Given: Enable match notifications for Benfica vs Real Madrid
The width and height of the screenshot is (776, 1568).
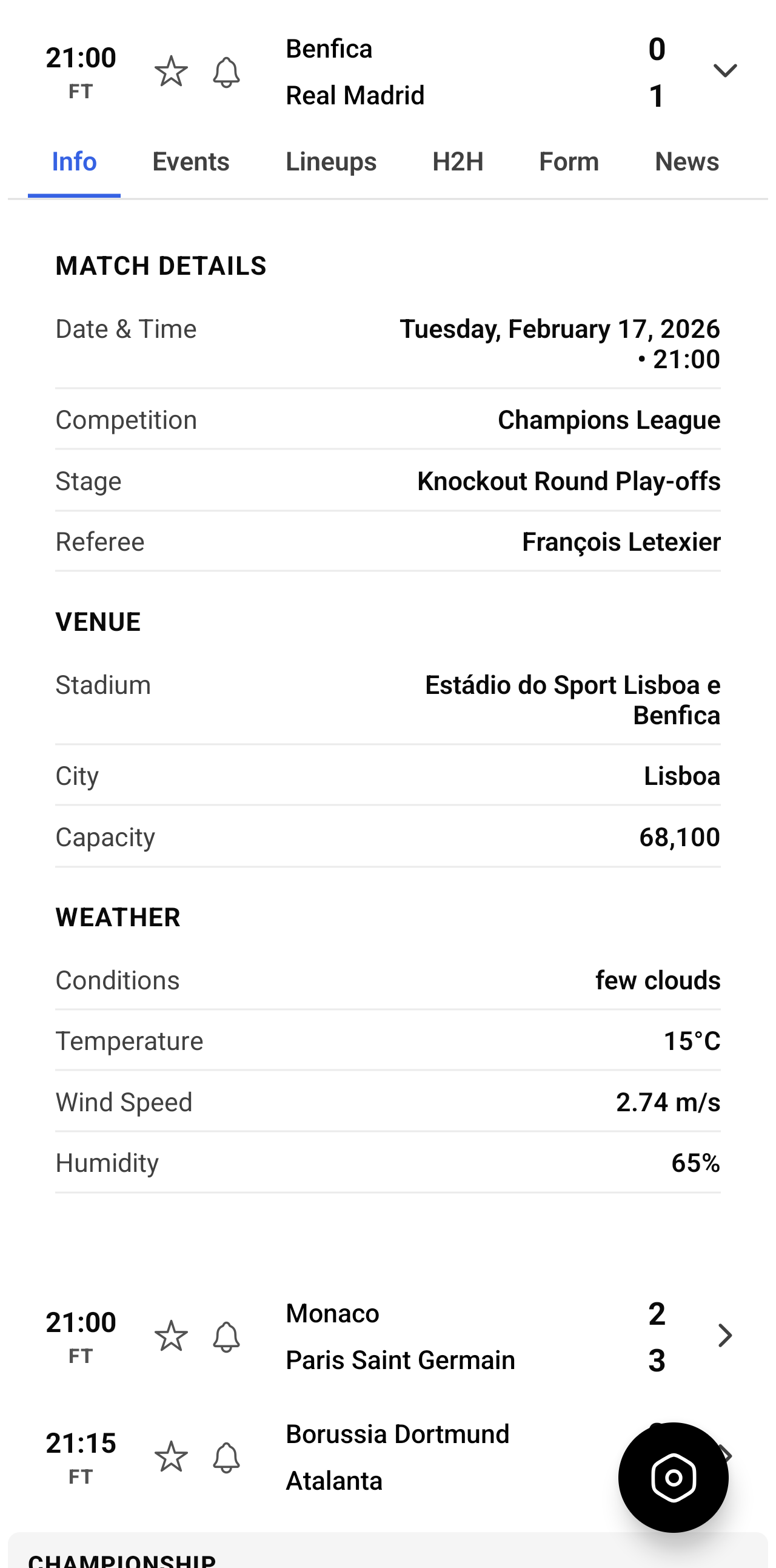Looking at the screenshot, I should 226,72.
